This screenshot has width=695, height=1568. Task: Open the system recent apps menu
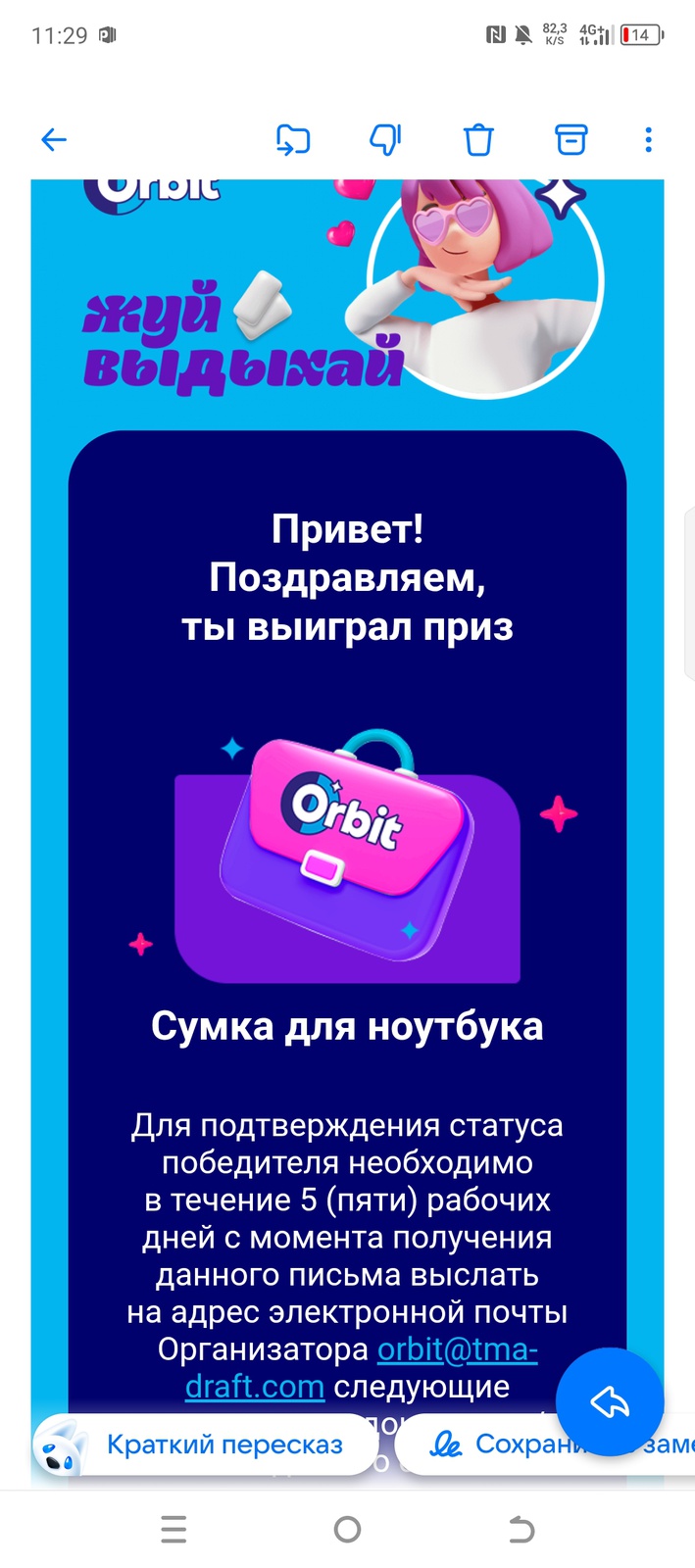[174, 1529]
